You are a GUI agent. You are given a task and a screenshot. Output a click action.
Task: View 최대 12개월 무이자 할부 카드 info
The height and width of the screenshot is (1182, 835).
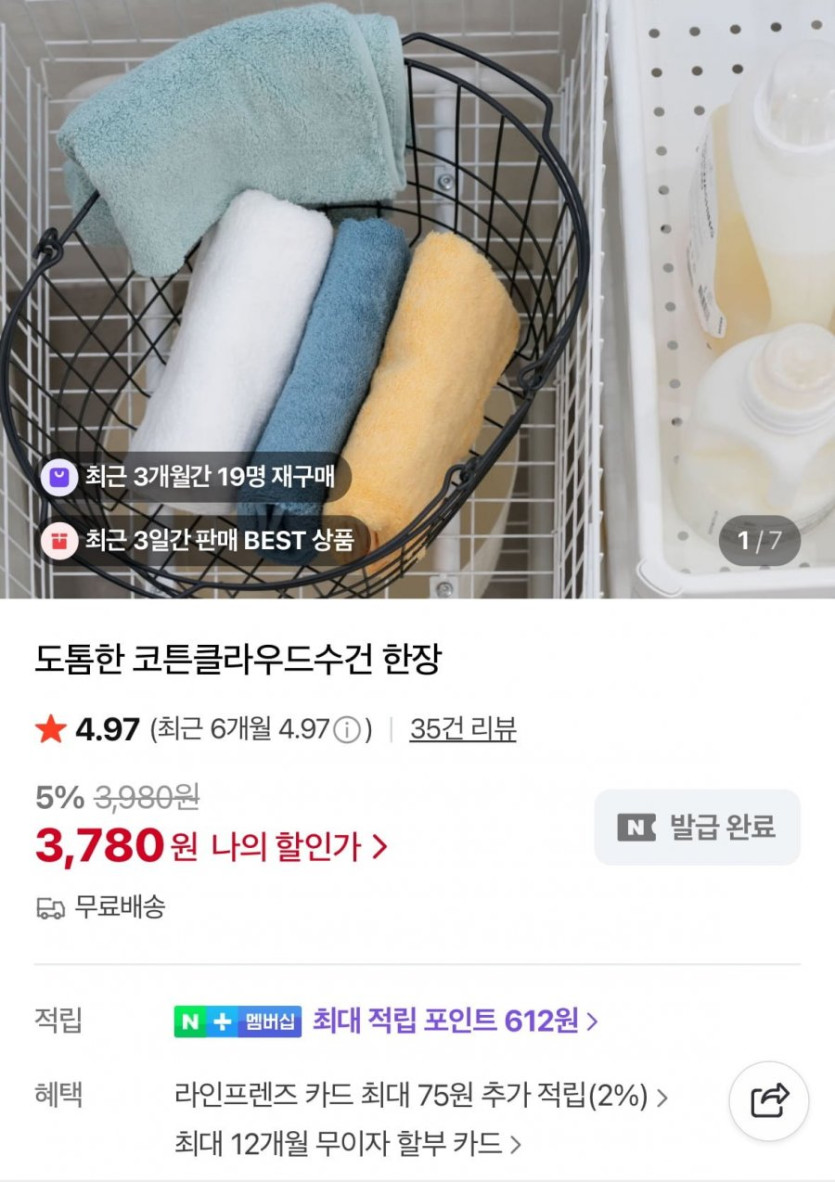point(347,1143)
